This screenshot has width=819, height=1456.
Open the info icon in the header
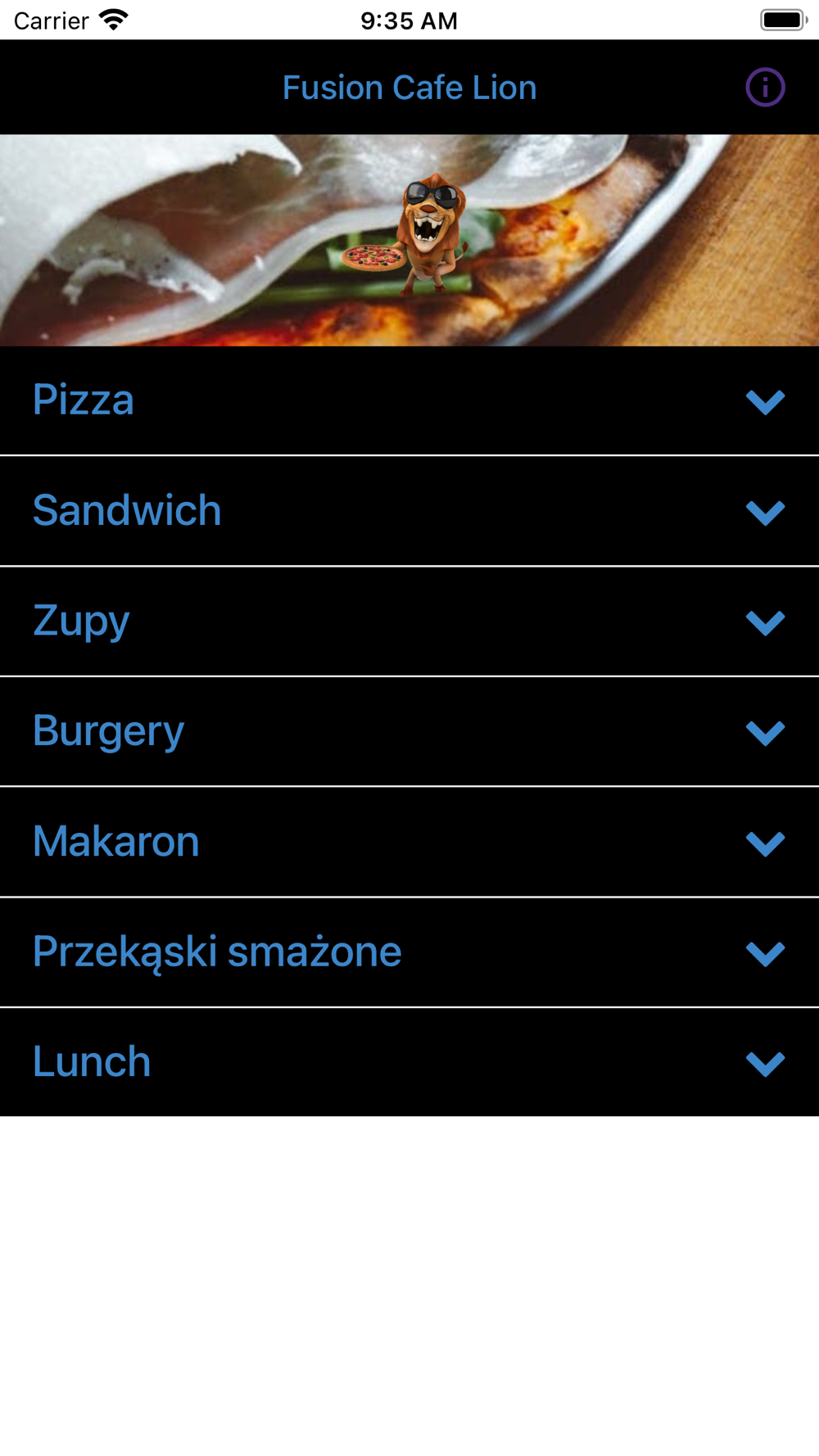click(765, 88)
